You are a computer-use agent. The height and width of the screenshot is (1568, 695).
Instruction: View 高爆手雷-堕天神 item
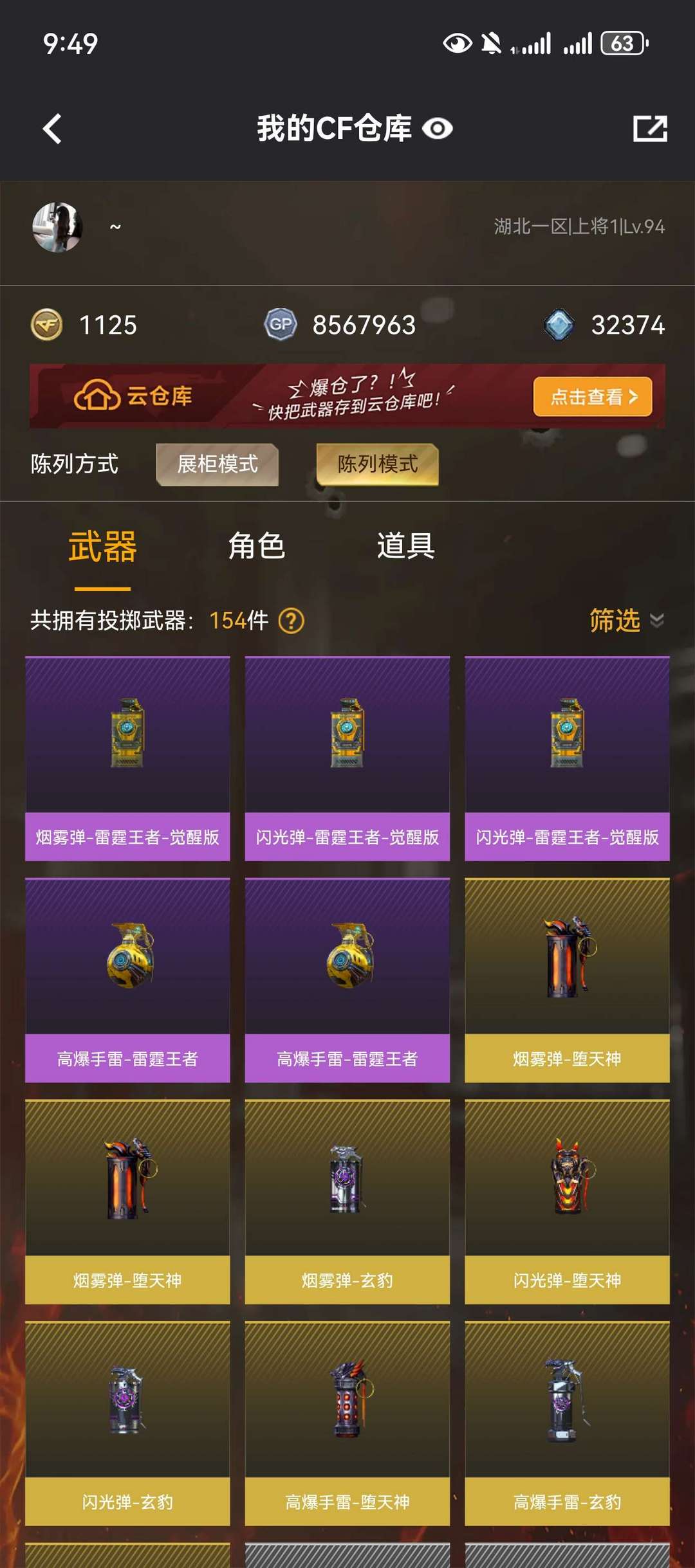(347, 1423)
